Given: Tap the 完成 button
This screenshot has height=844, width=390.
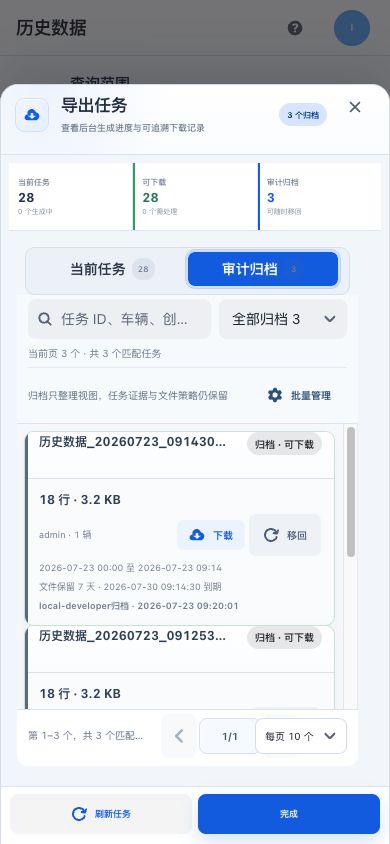Looking at the screenshot, I should click(289, 814).
